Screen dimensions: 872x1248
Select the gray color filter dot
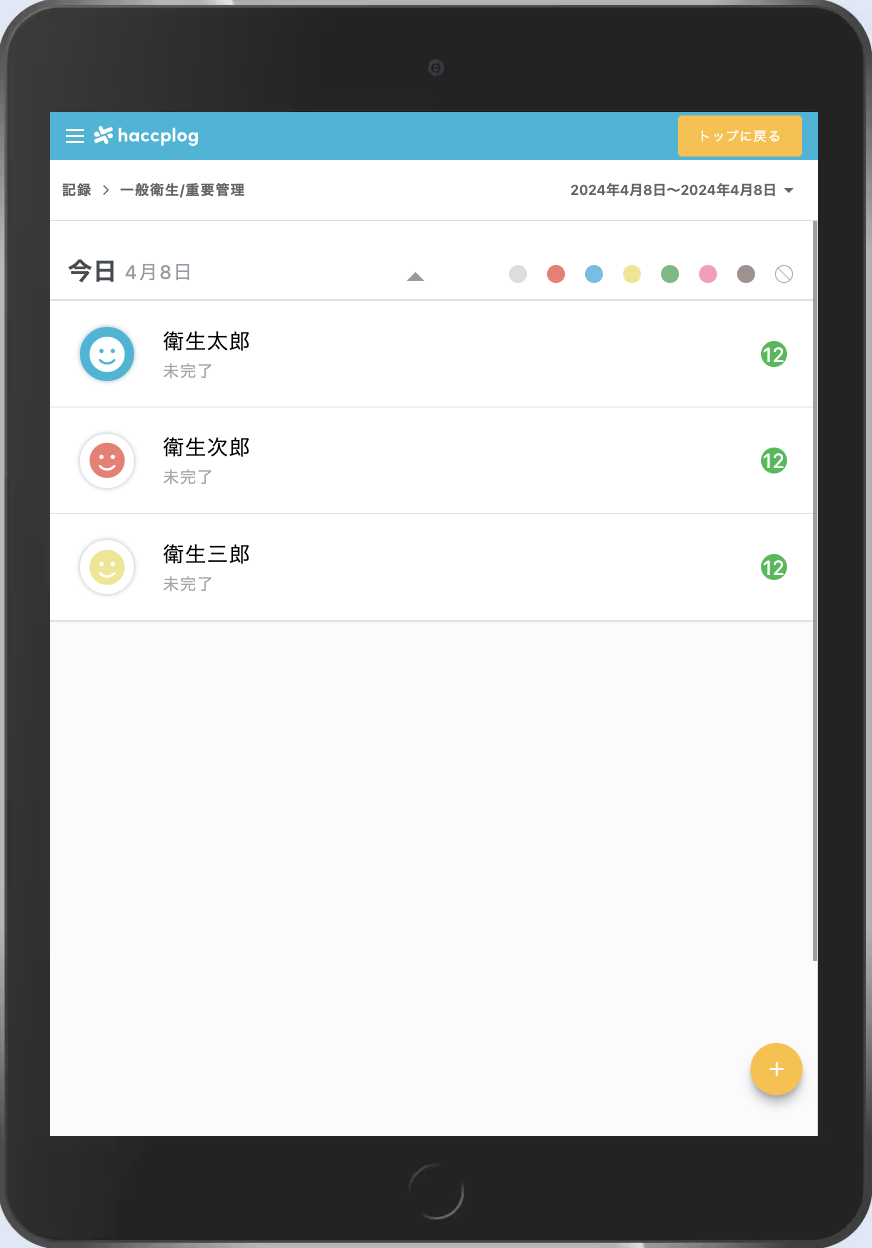pos(517,274)
